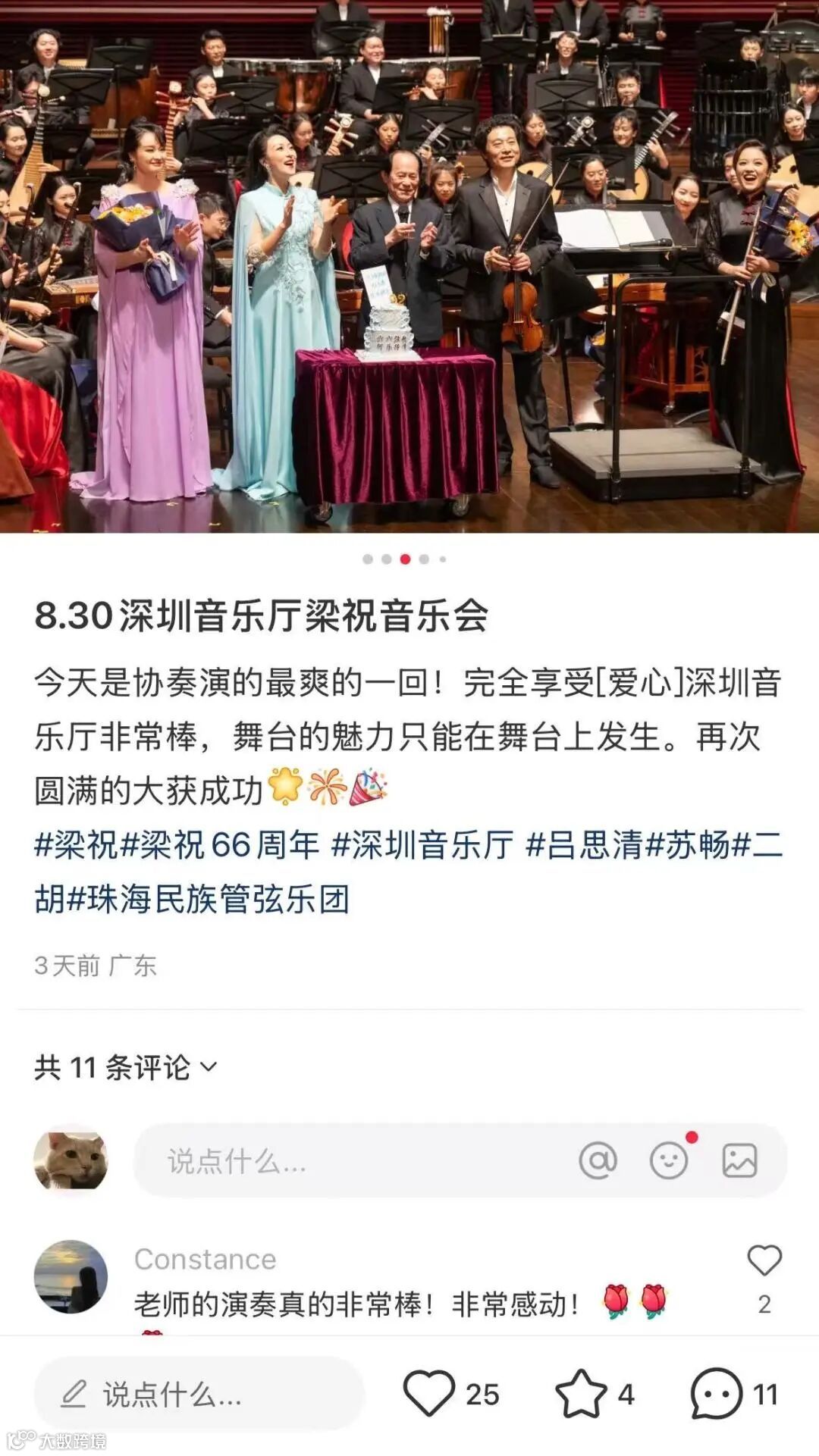Open the #吕思清 hashtag

pyautogui.click(x=584, y=845)
